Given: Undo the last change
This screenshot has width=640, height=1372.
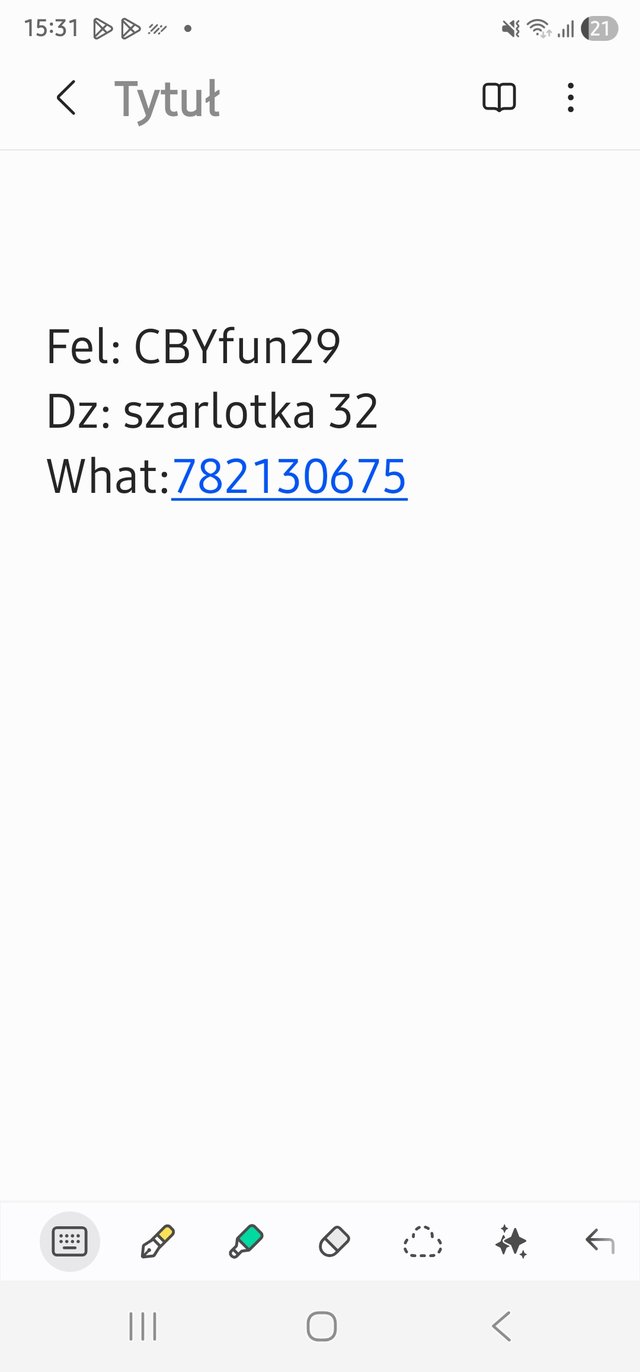Looking at the screenshot, I should (599, 1242).
